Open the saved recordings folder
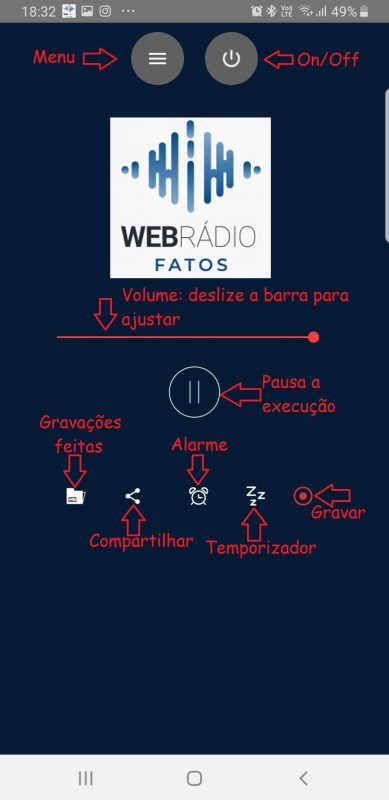This screenshot has height=800, width=389. click(76, 496)
